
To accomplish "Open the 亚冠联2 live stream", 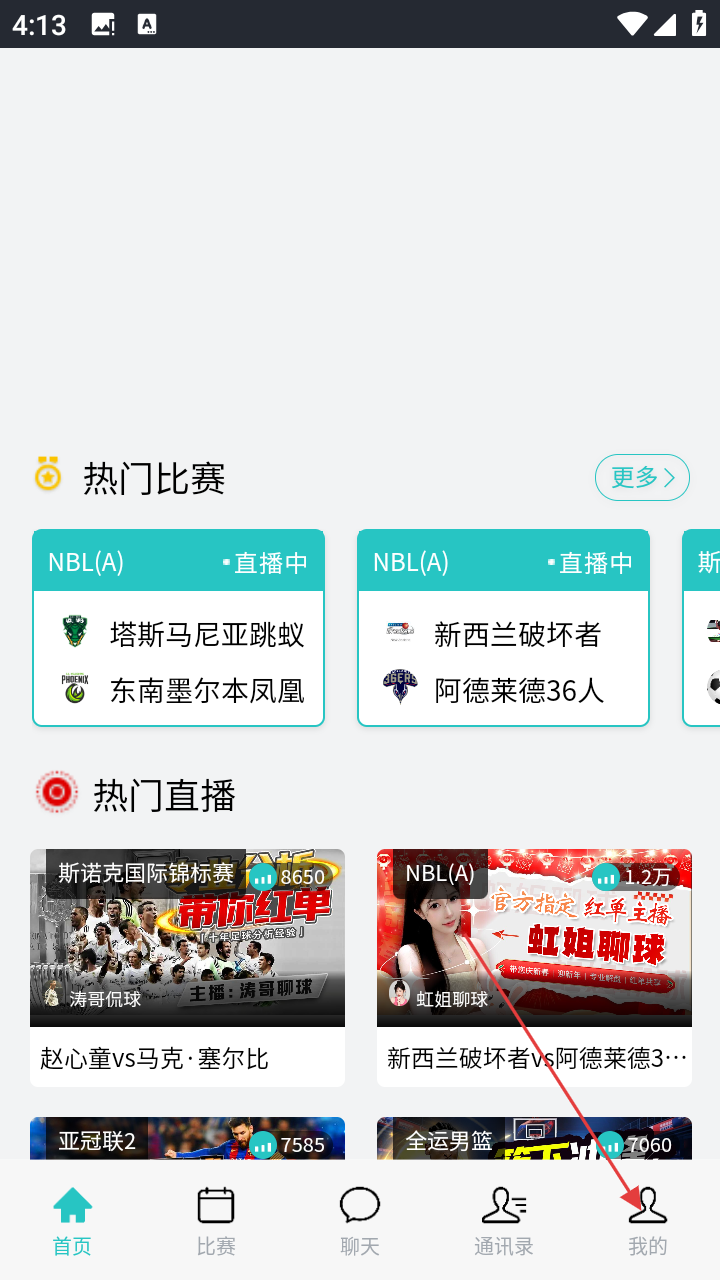I will [x=187, y=1138].
